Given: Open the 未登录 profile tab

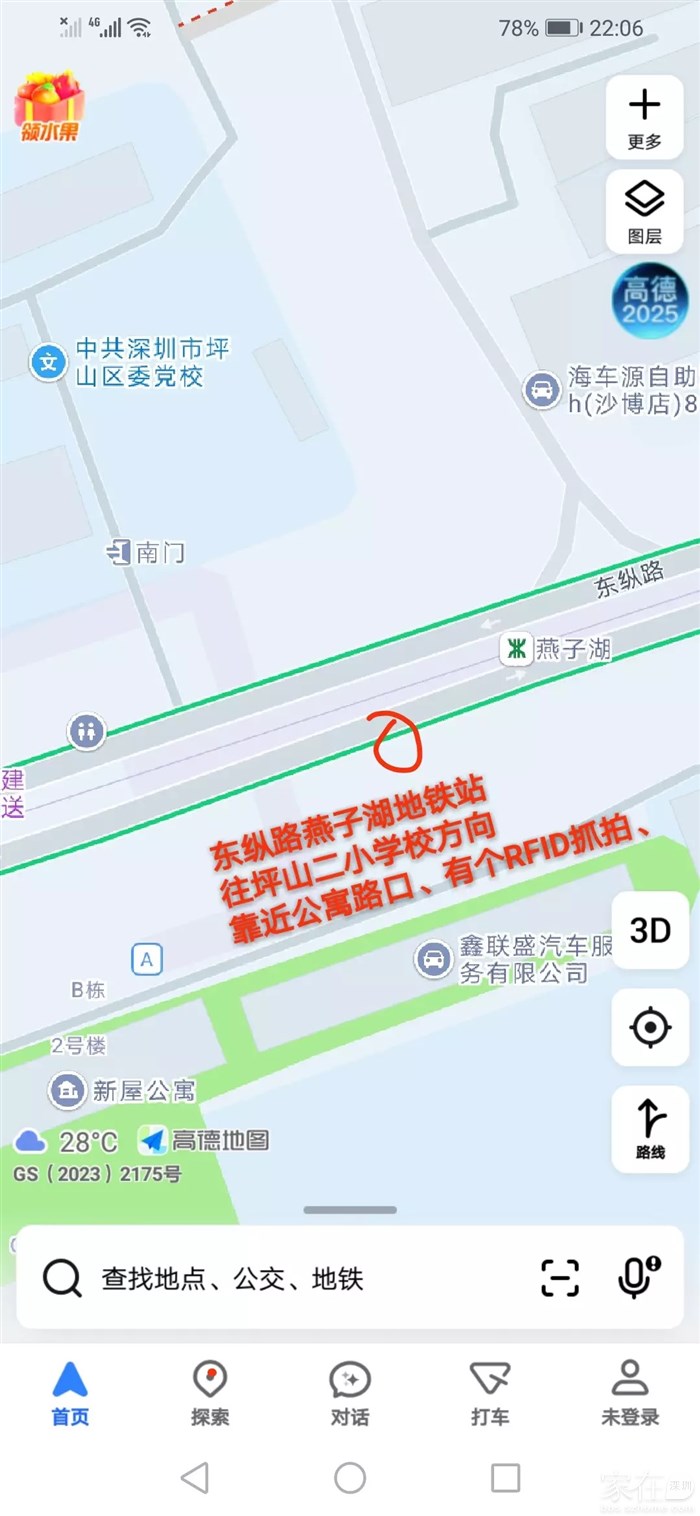Looking at the screenshot, I should pyautogui.click(x=630, y=1392).
